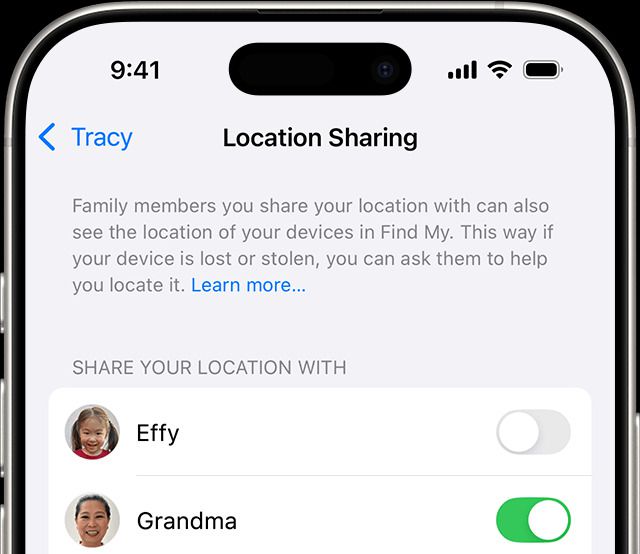Open the Learn more link

point(248,285)
